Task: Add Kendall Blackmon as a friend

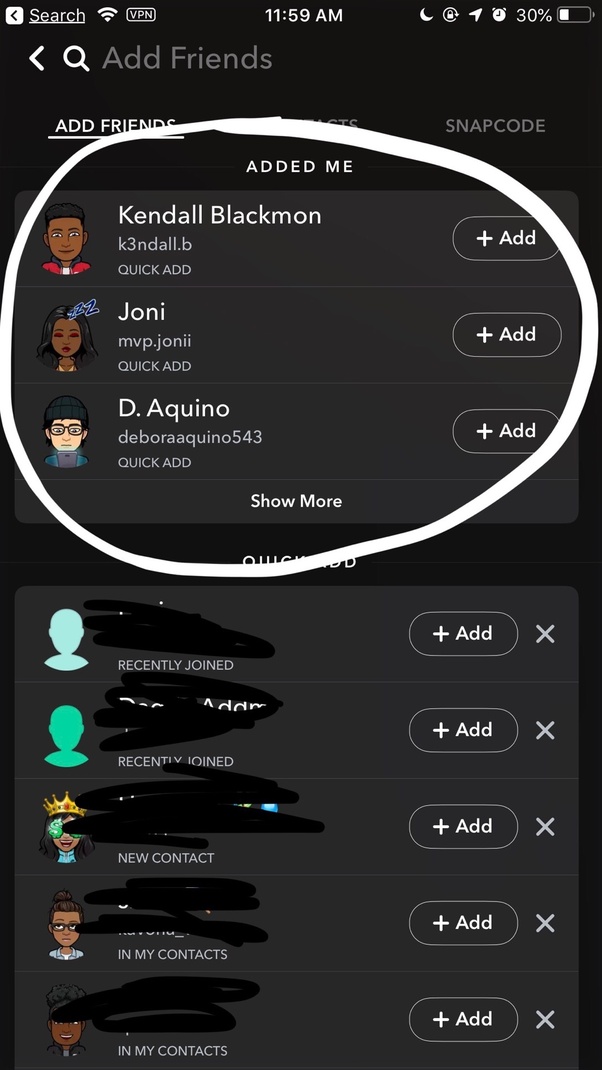Action: [x=506, y=238]
